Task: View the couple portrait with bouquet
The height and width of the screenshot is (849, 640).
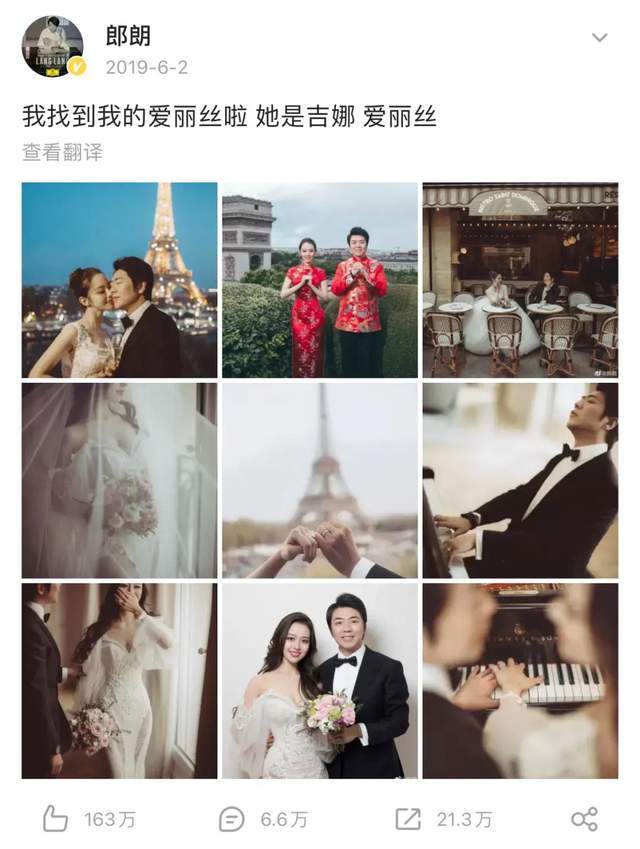Action: point(320,680)
